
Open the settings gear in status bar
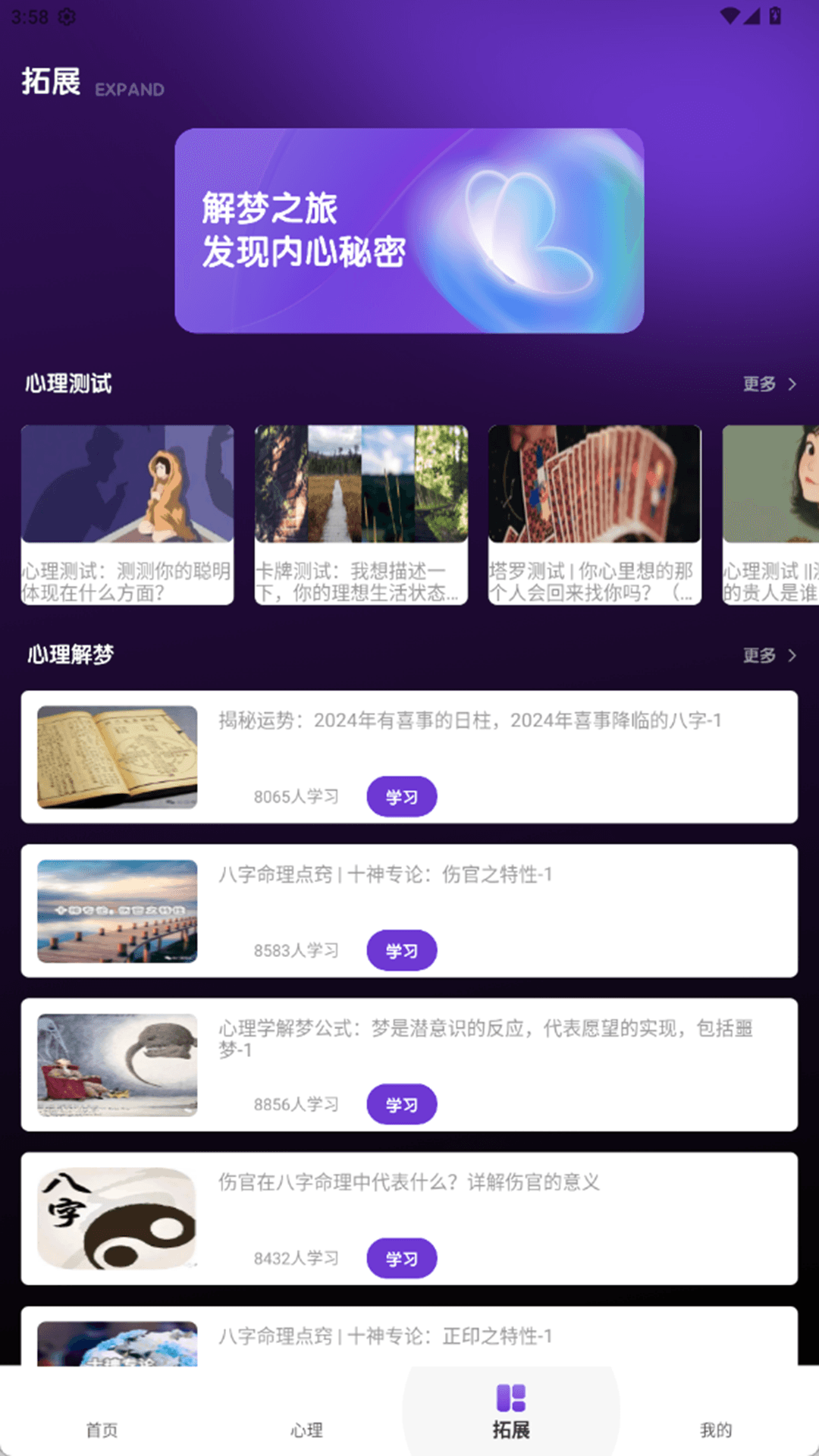click(x=67, y=17)
